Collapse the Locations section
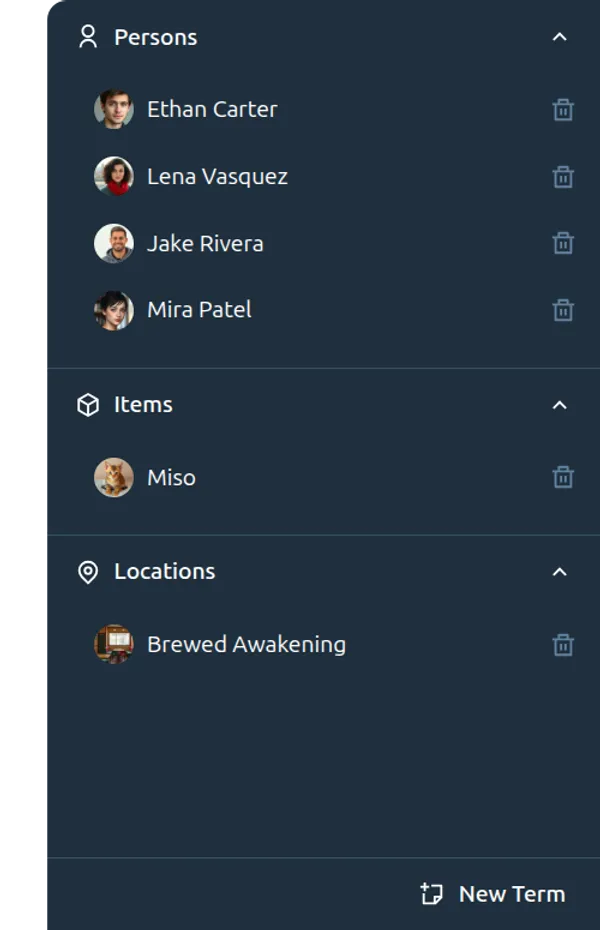Screen dimensions: 600x930 (x=559, y=572)
